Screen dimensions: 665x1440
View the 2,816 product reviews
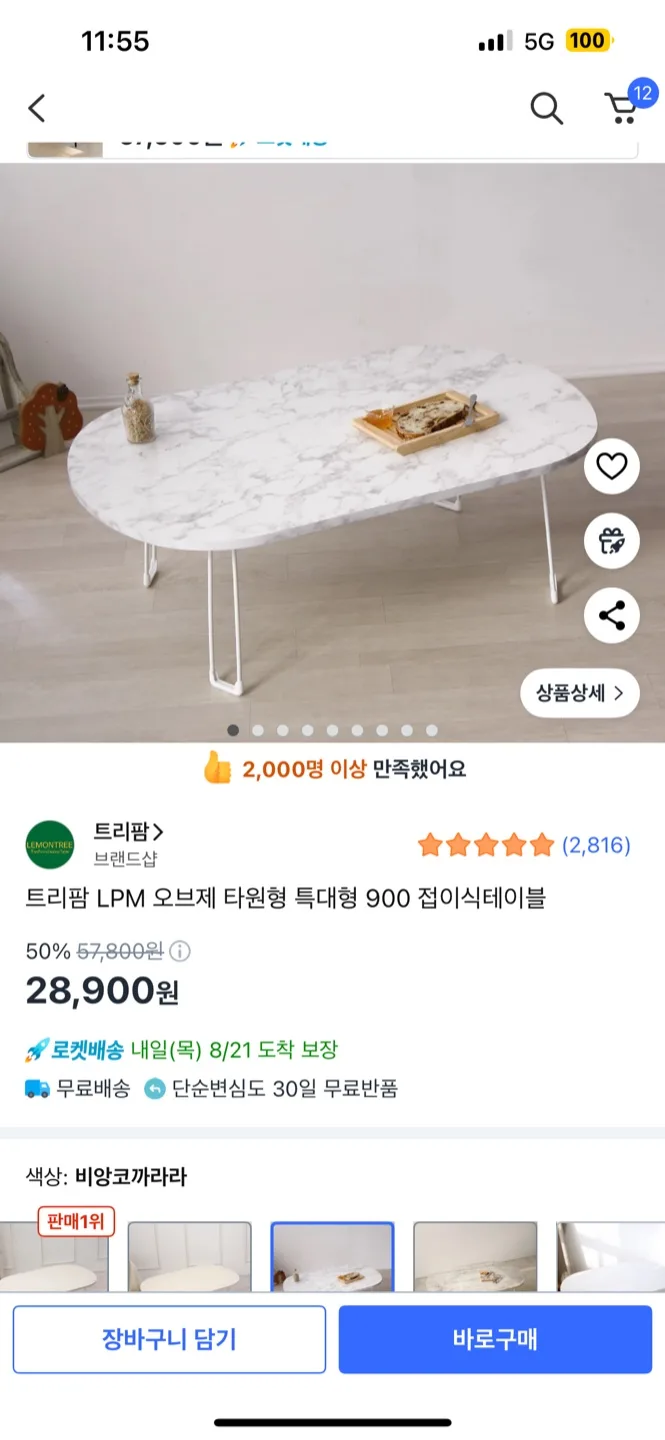click(595, 845)
